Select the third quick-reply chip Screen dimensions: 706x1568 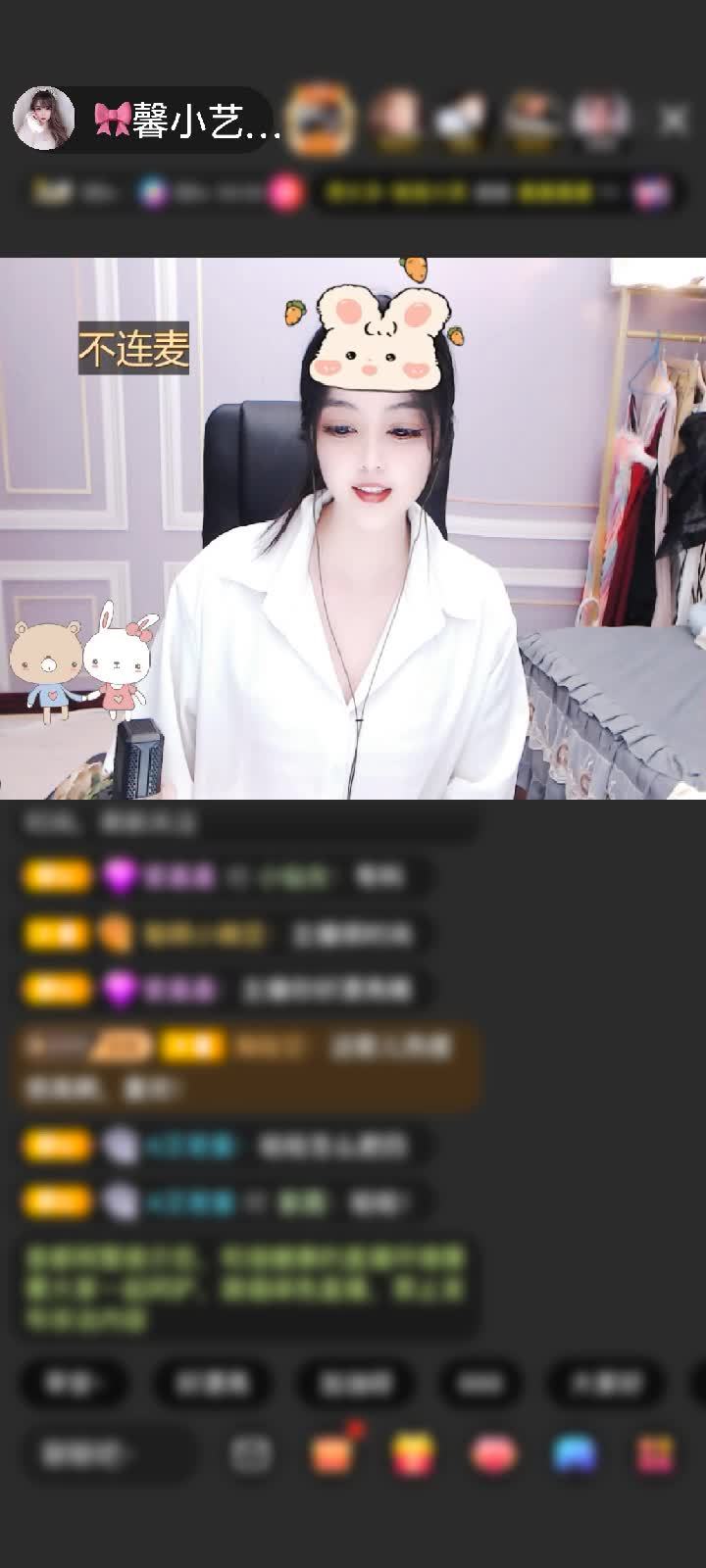(355, 1383)
